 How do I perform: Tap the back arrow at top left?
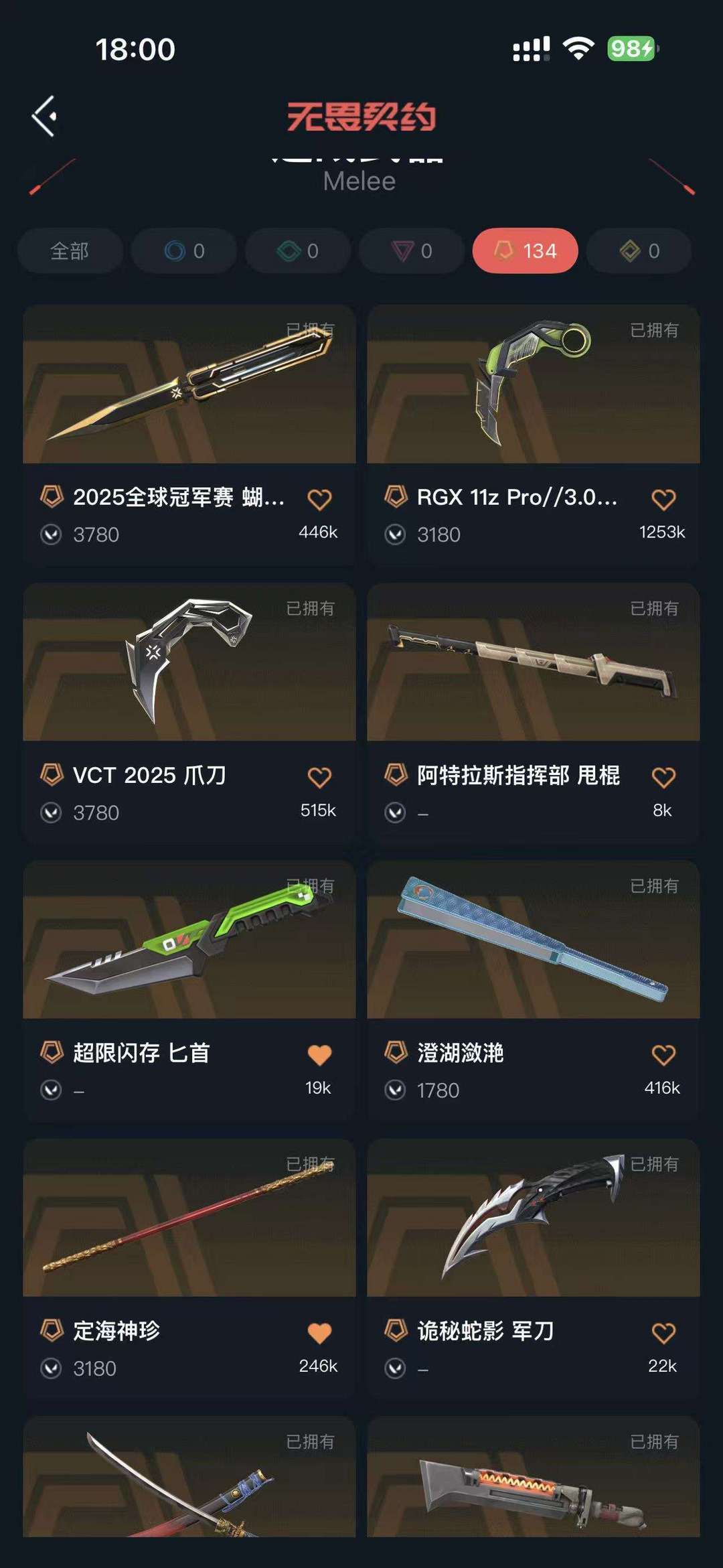point(46,115)
